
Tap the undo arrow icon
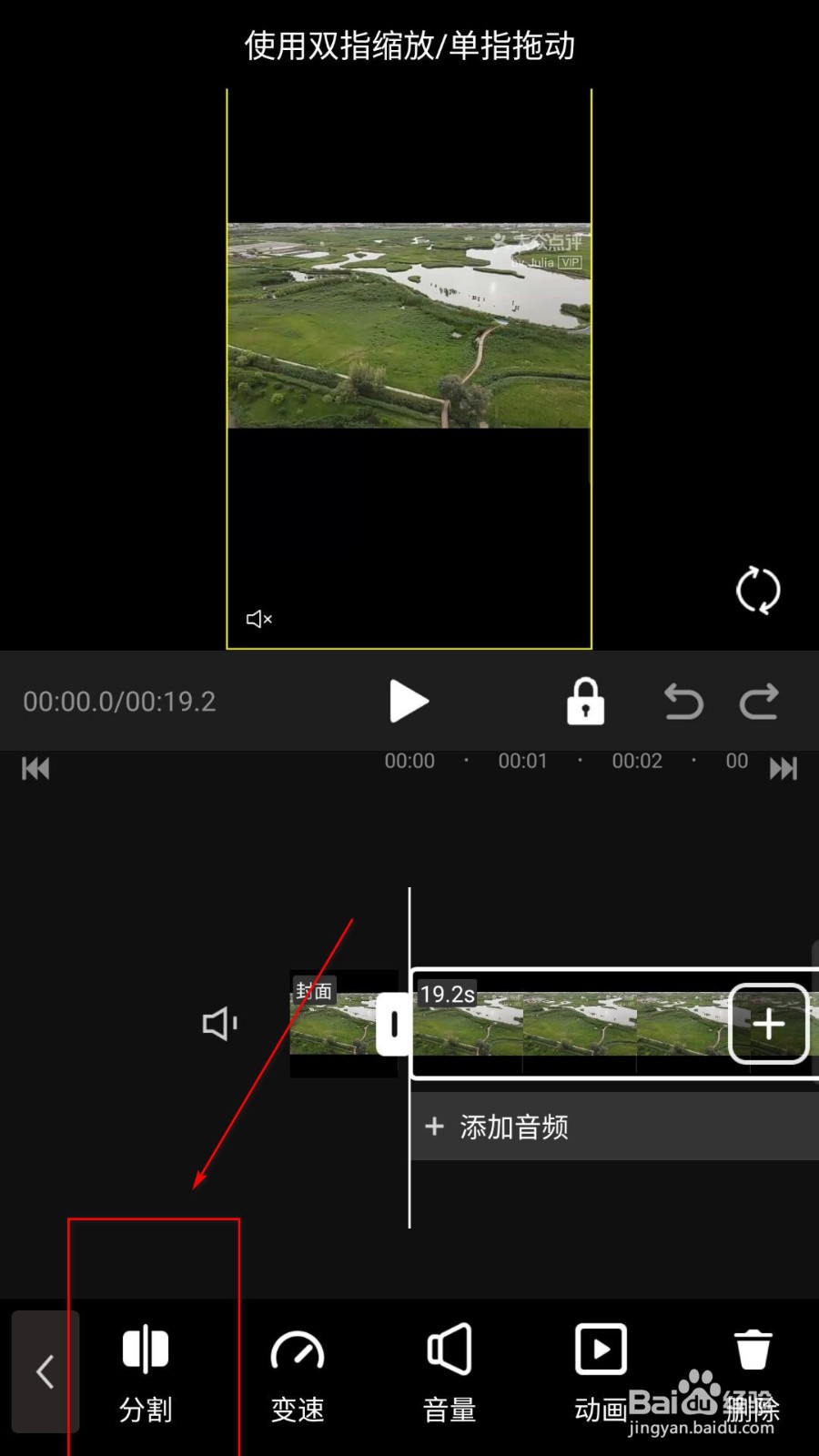pyautogui.click(x=683, y=701)
